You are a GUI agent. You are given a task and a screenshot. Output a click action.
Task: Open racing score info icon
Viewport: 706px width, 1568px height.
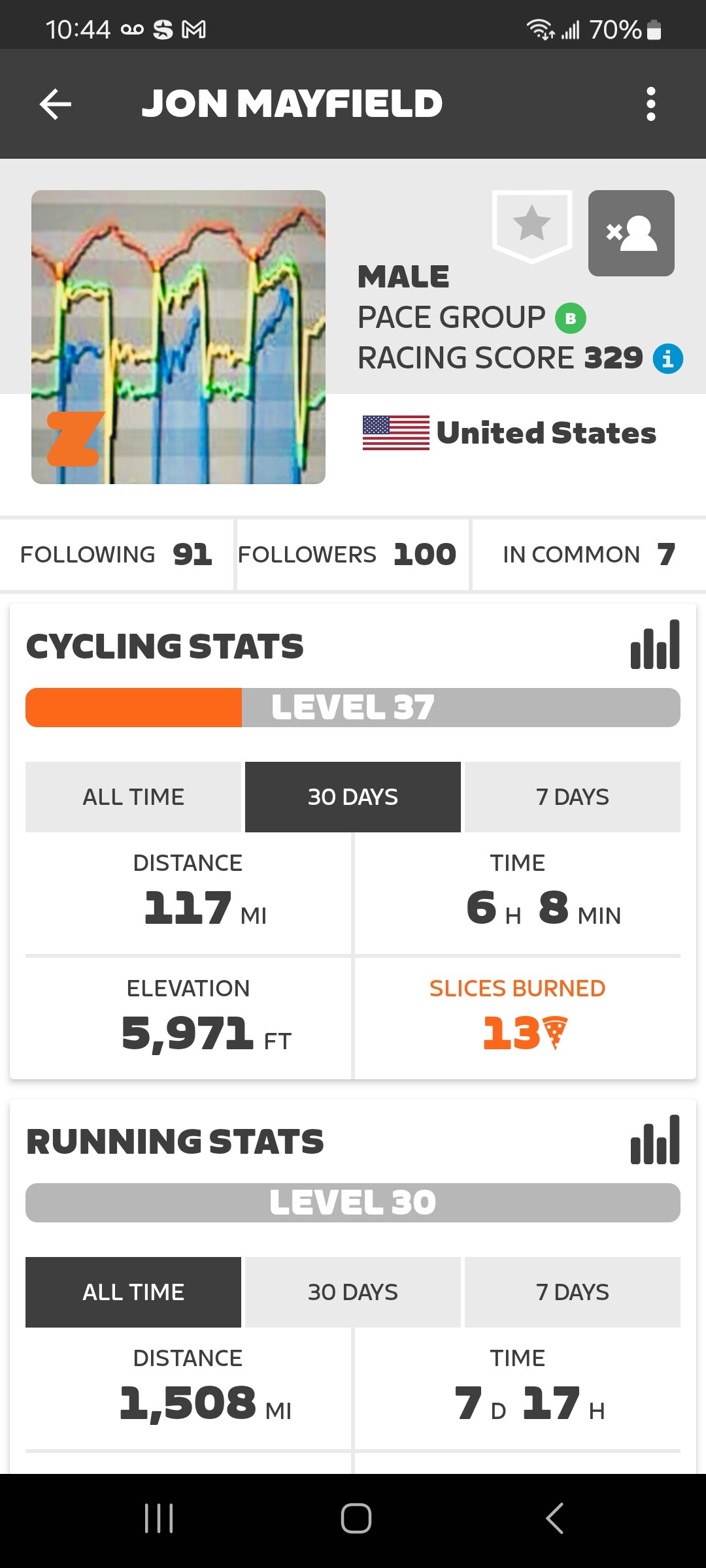pos(668,359)
